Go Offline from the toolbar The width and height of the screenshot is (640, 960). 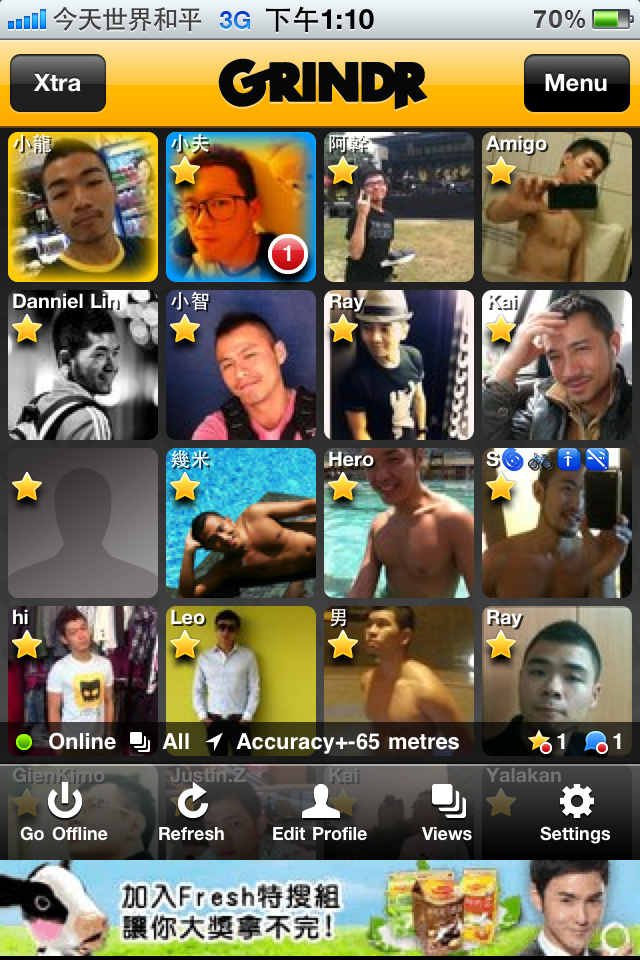[64, 814]
